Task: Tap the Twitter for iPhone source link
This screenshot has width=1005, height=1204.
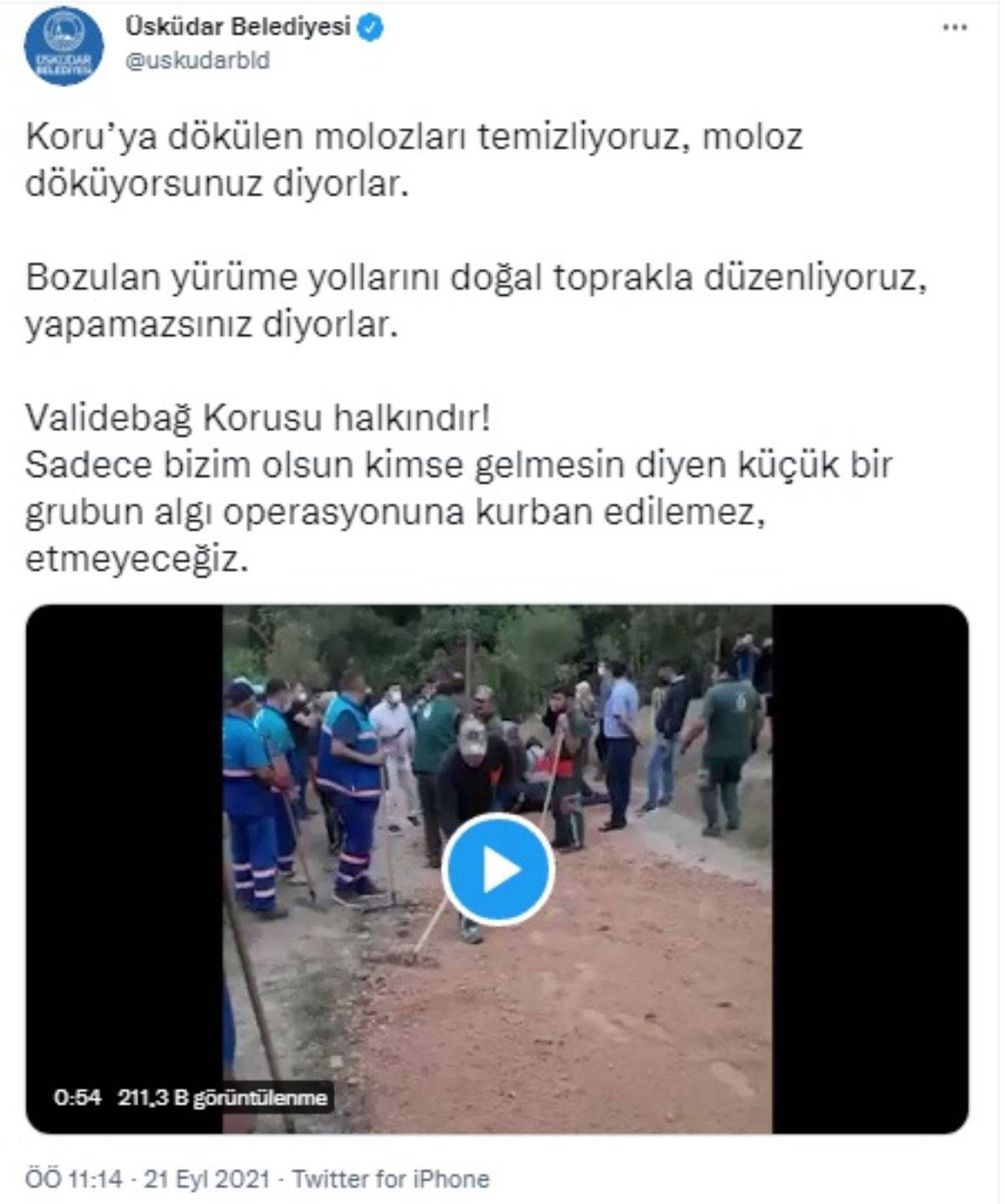Action: coord(390,1179)
